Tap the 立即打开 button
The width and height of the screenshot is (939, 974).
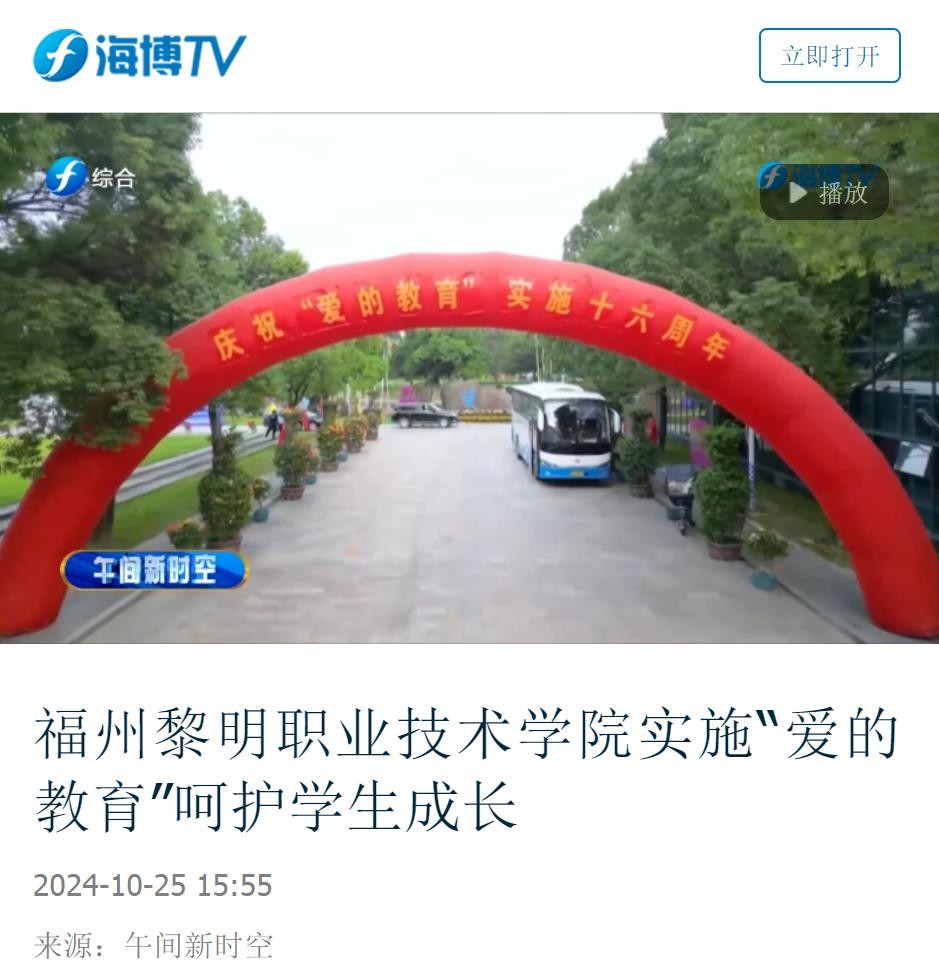[x=829, y=56]
